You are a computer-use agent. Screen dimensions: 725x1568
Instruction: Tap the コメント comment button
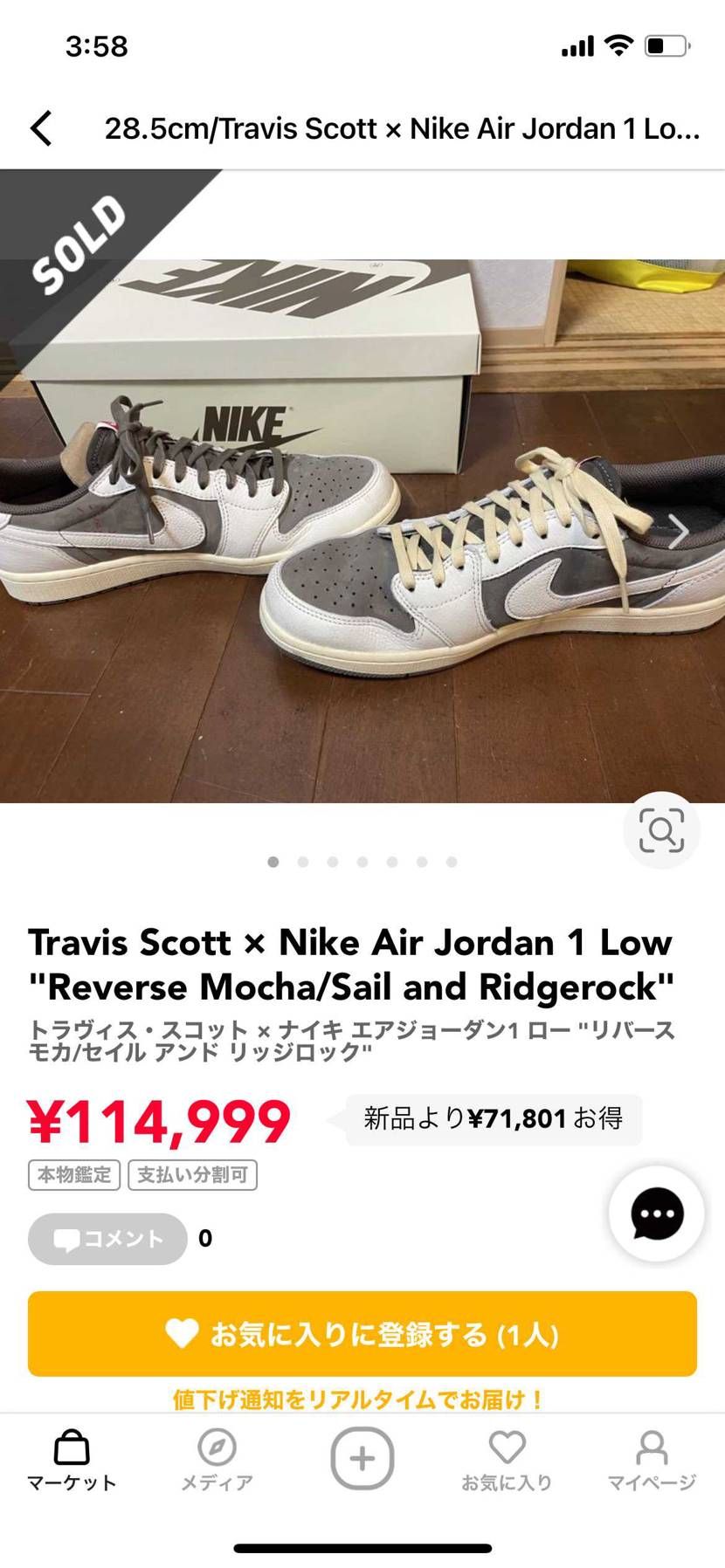[x=107, y=1238]
